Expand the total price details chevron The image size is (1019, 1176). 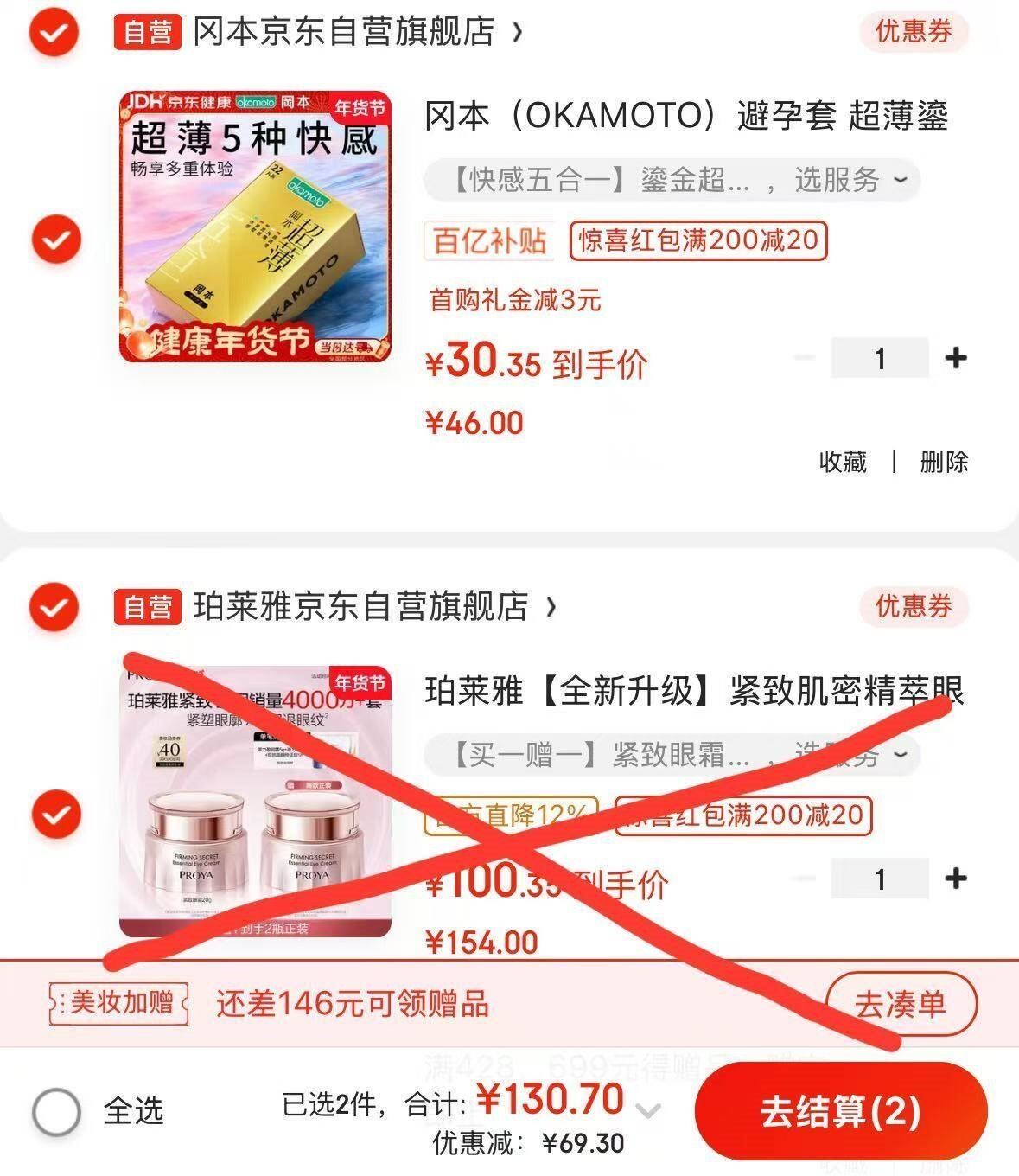pos(648,1110)
